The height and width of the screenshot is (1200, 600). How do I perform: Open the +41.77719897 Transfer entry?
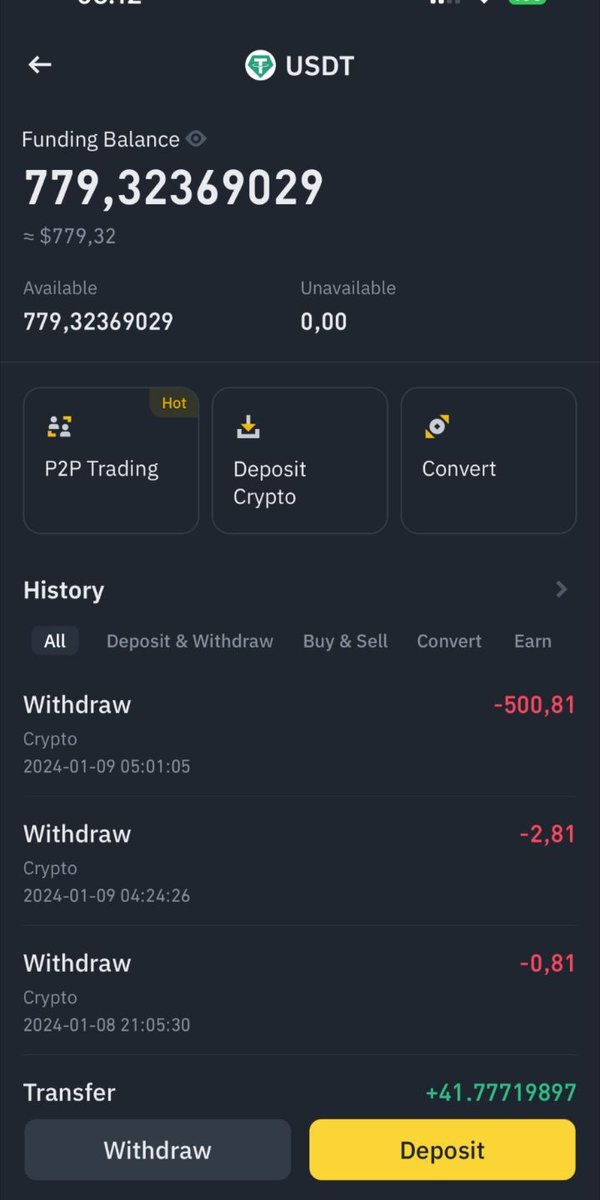click(299, 1093)
